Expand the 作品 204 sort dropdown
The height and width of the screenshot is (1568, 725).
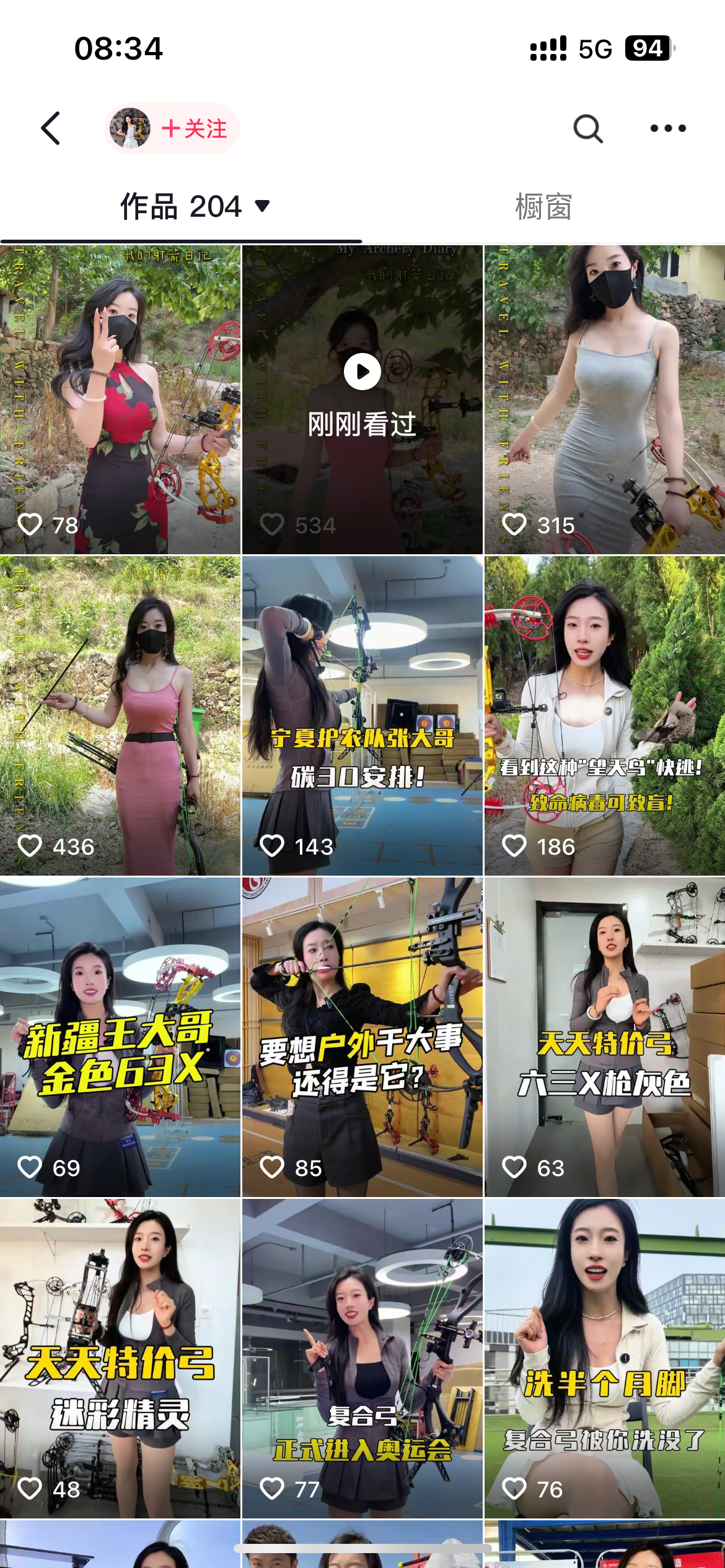(195, 206)
